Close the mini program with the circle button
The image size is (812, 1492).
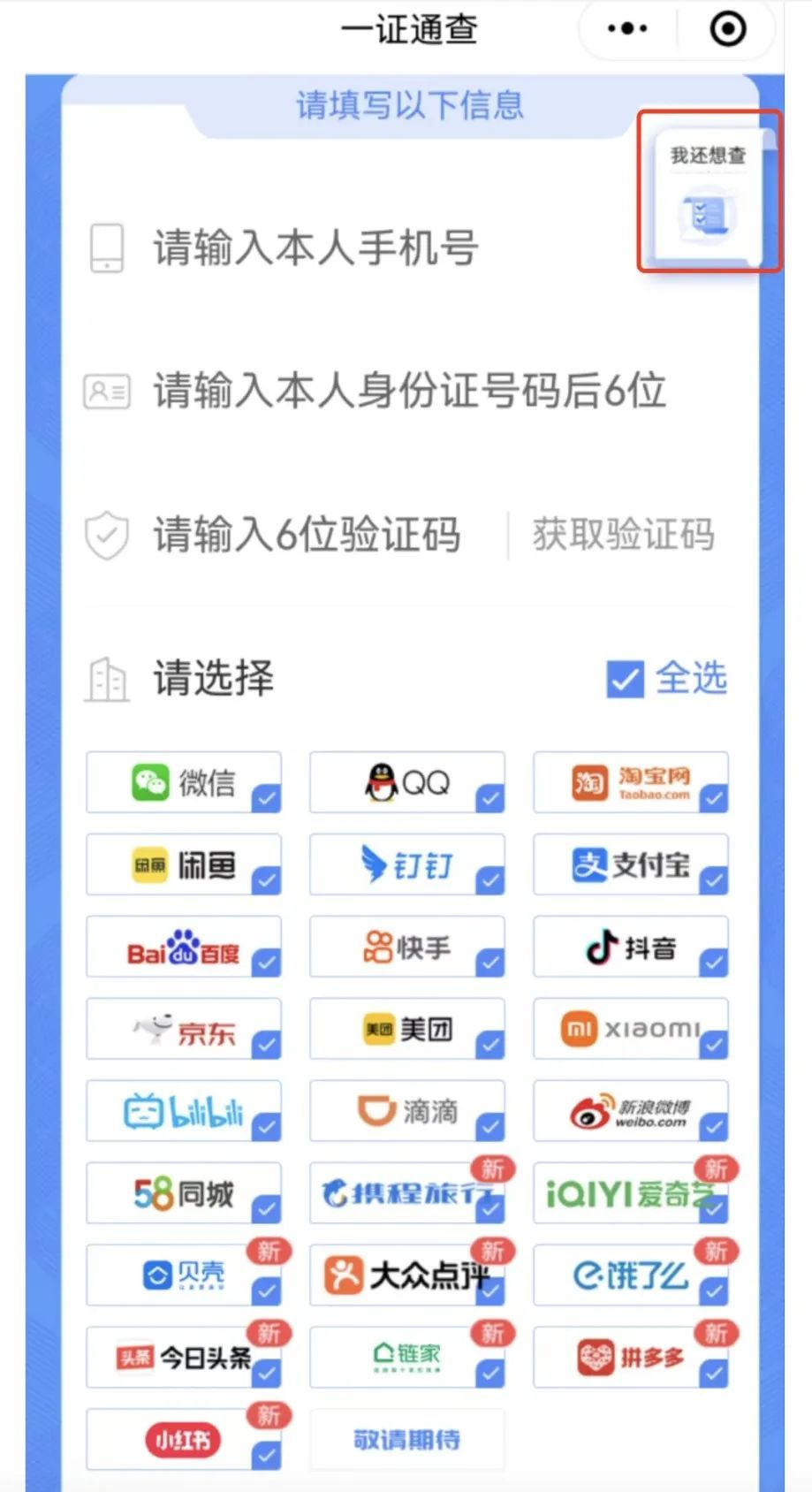tap(728, 29)
